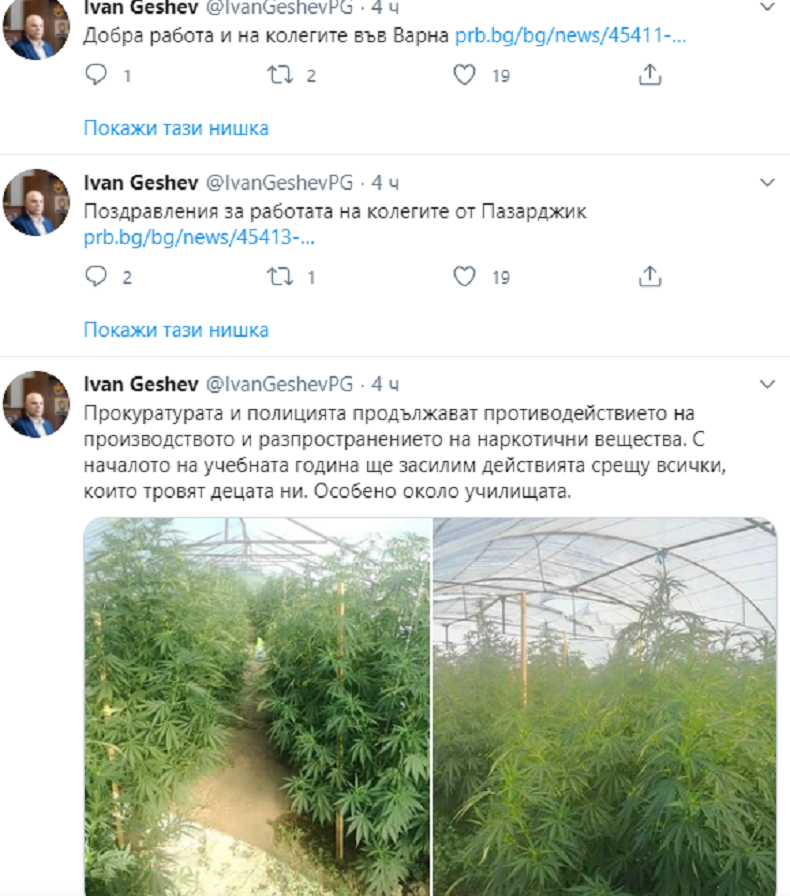Reply to the tweet about Варна colleagues
The width and height of the screenshot is (790, 896).
pyautogui.click(x=96, y=75)
